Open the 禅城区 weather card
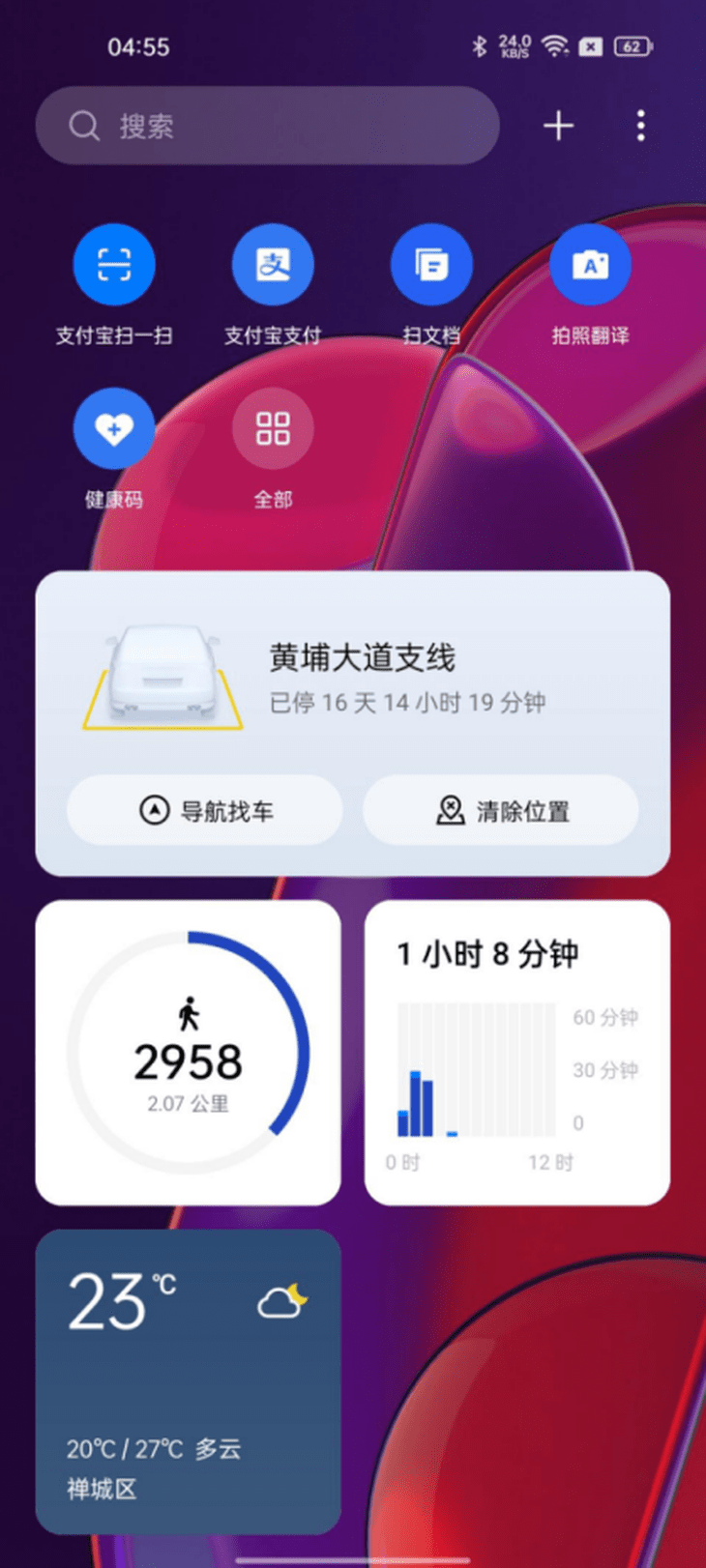 click(189, 1381)
